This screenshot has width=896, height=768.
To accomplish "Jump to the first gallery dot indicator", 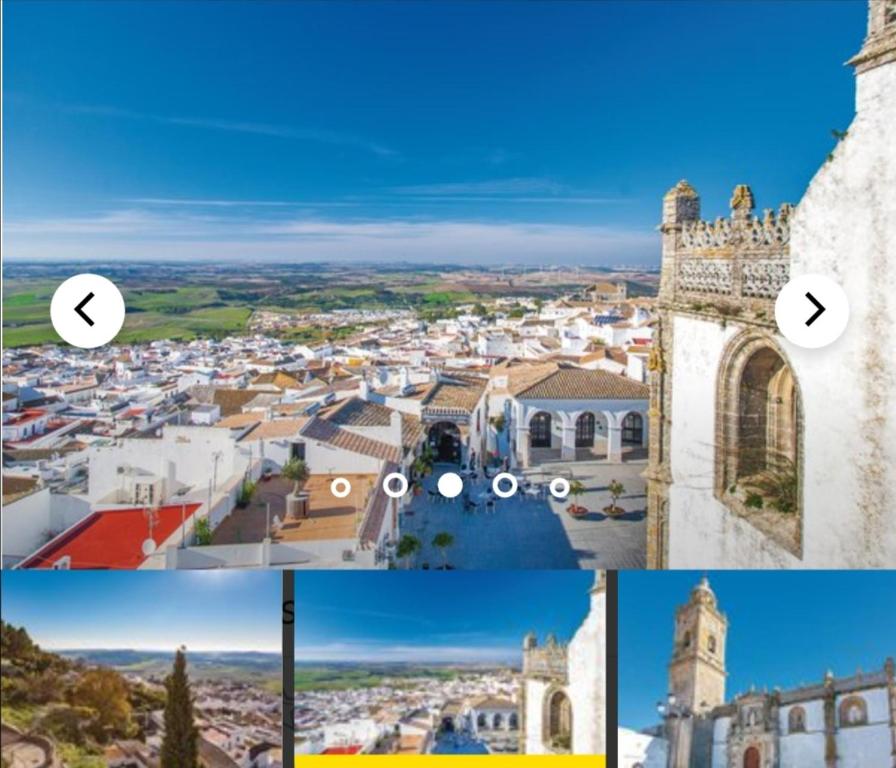I will click(x=341, y=487).
